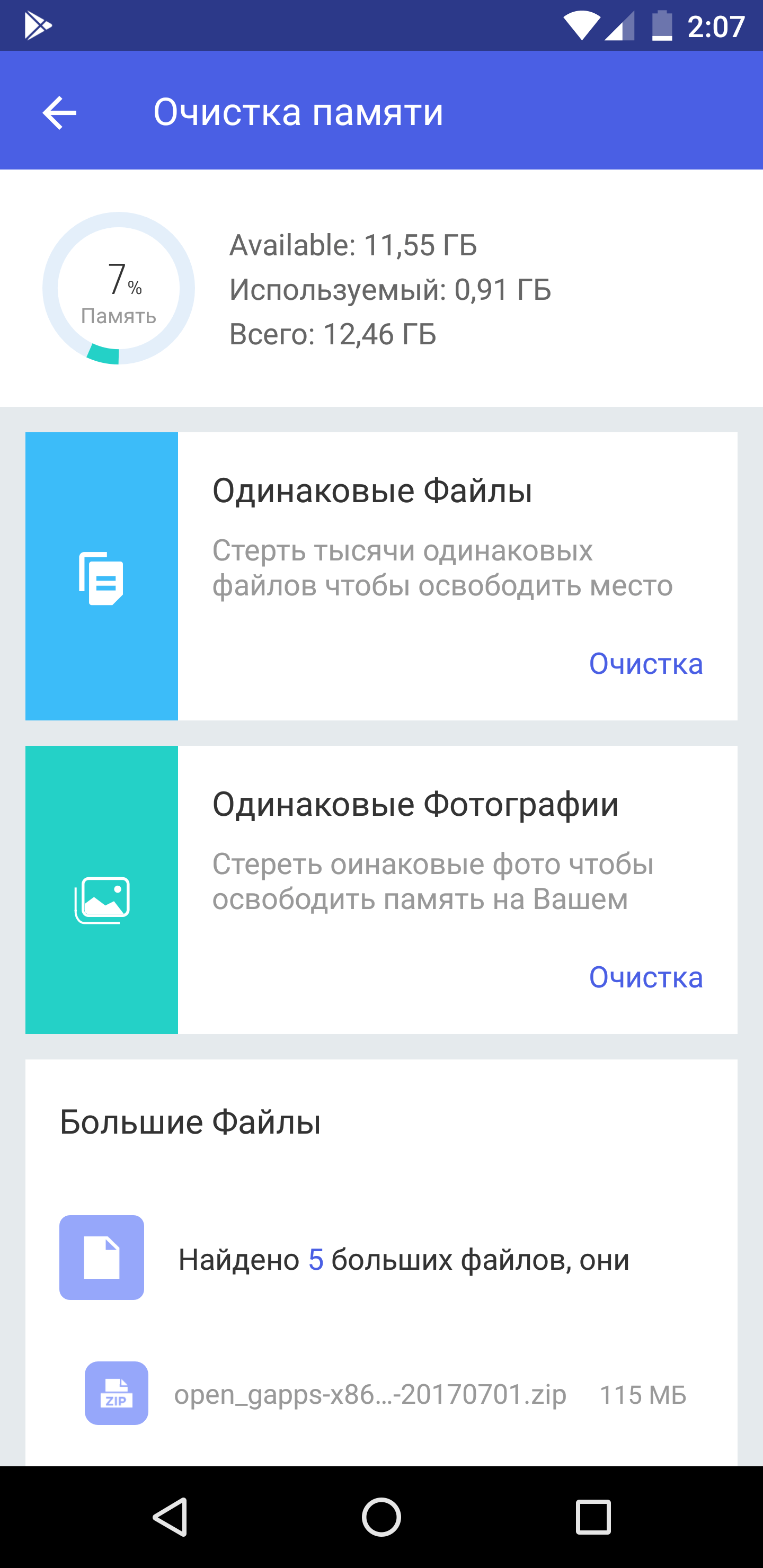Viewport: 763px width, 1568px height.
Task: Tap Очистка under Одинаковые Фотографии
Action: pos(645,977)
